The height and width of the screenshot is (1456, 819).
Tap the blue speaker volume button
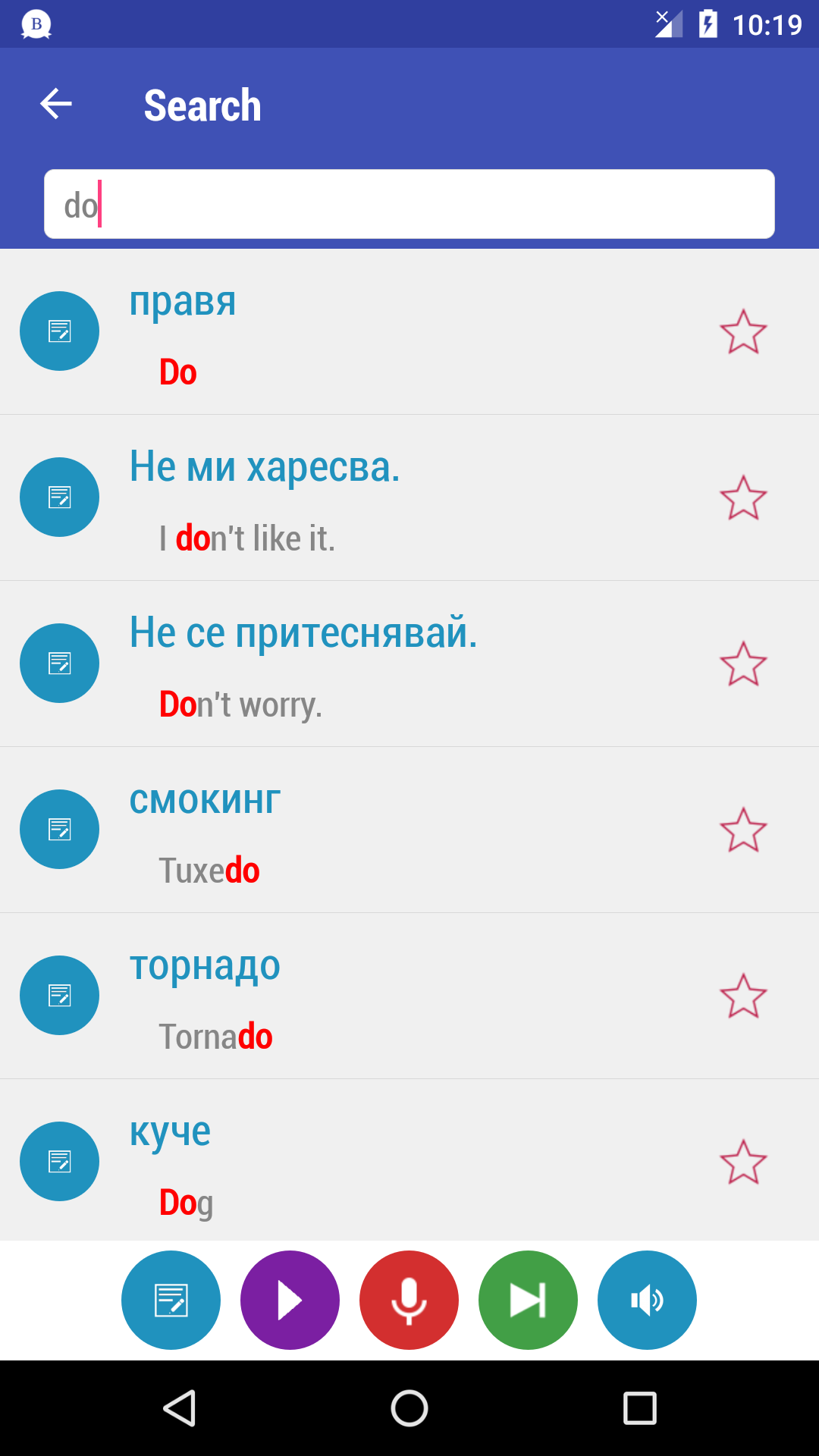647,1300
